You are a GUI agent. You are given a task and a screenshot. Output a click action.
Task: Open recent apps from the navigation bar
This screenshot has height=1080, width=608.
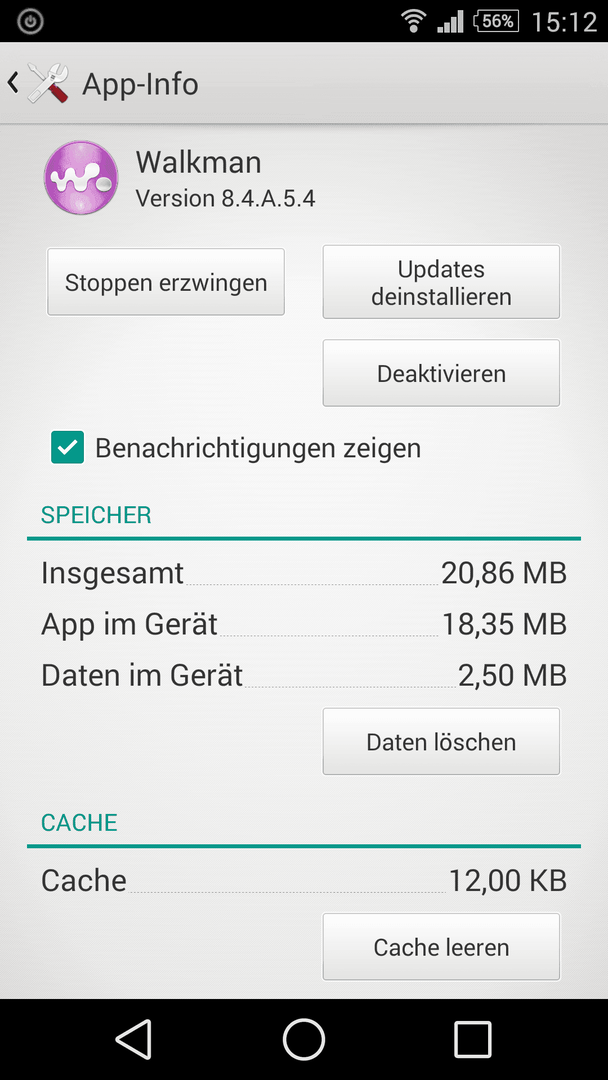473,1039
